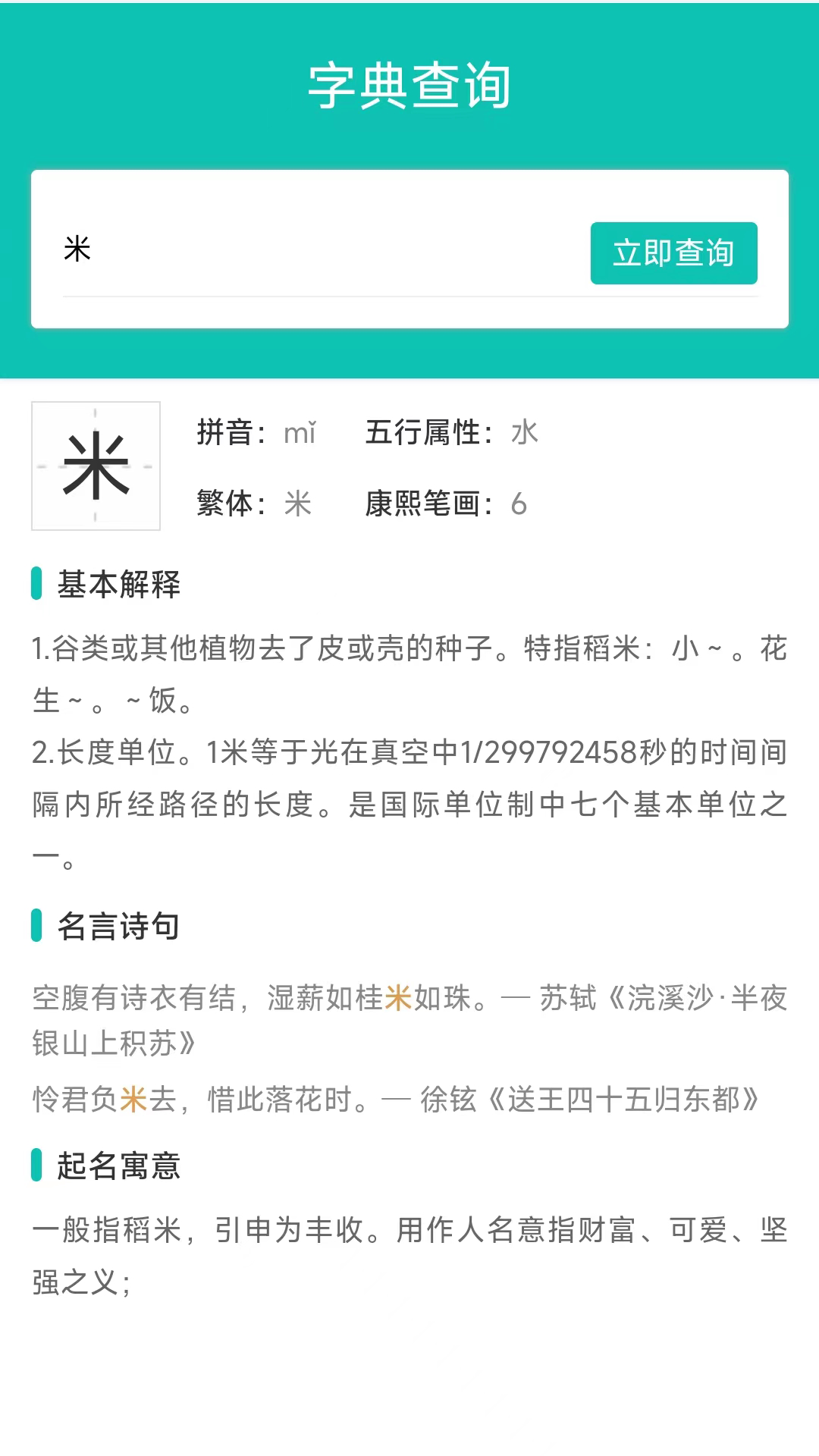819x1456 pixels.
Task: Click the large 米 character card
Action: [96, 466]
